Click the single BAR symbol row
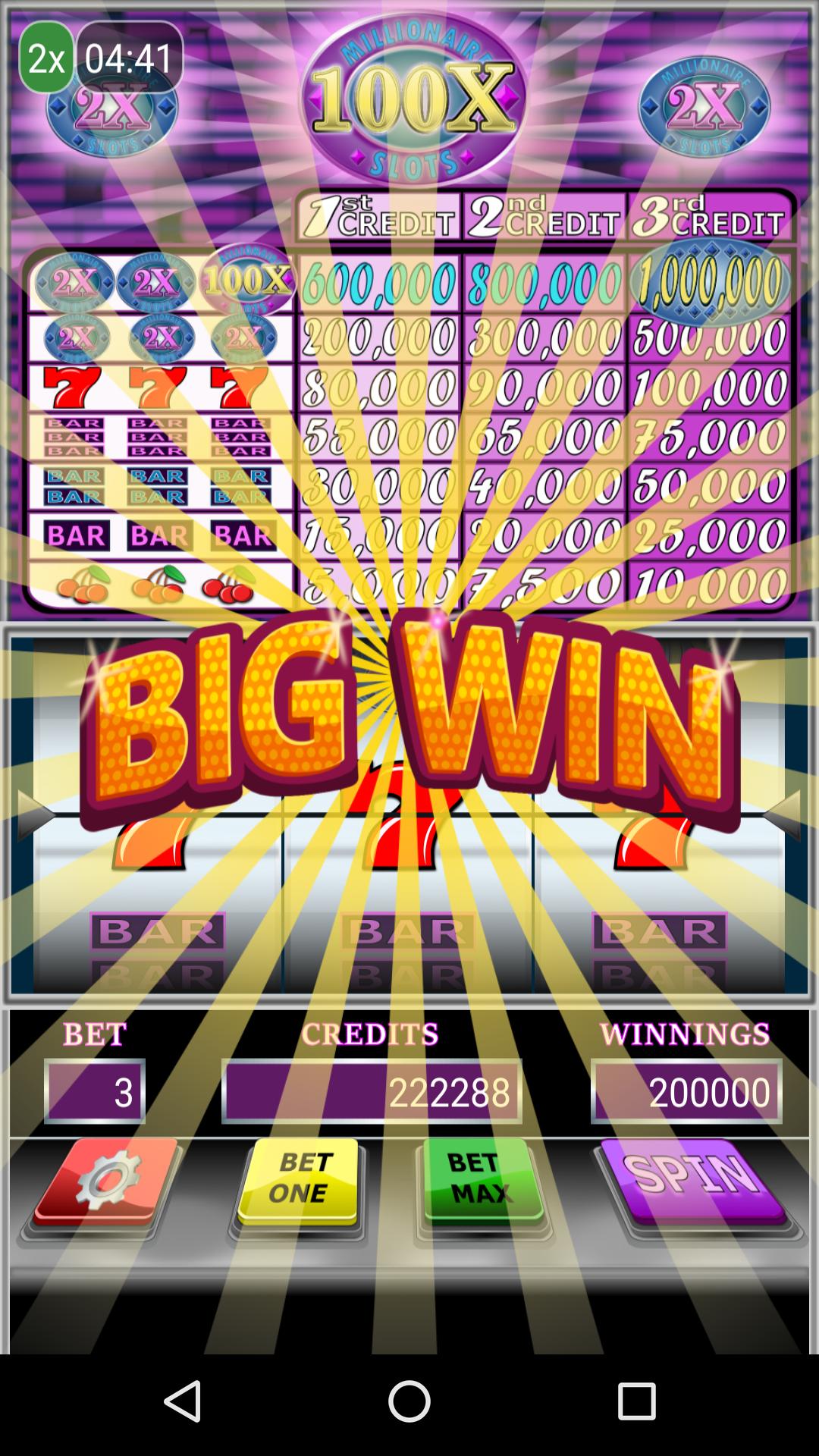The width and height of the screenshot is (819, 1456). tap(159, 537)
